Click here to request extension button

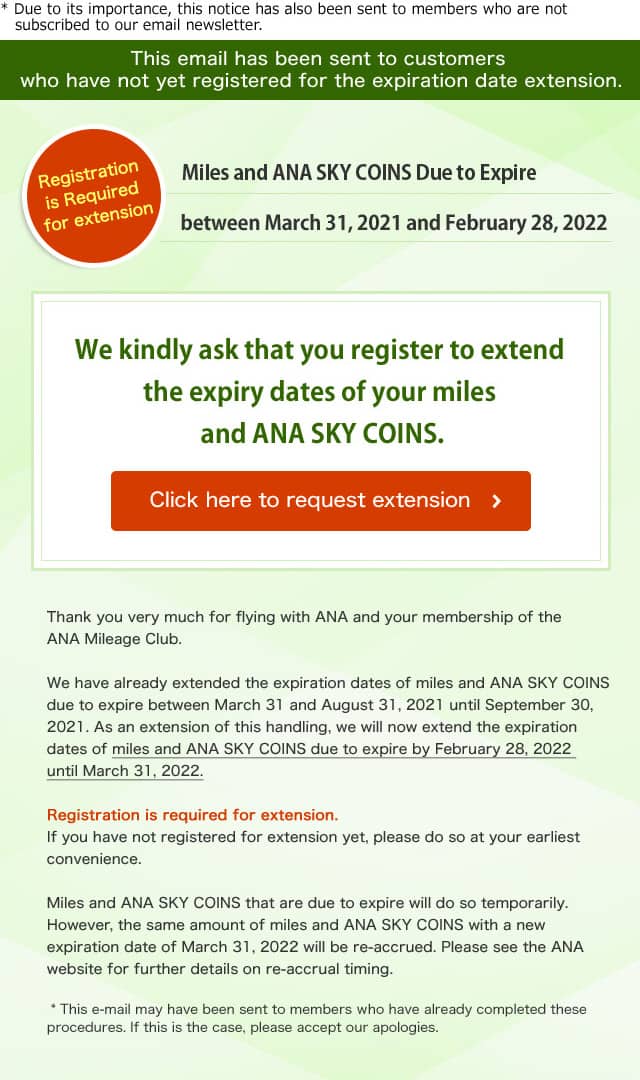tap(320, 500)
